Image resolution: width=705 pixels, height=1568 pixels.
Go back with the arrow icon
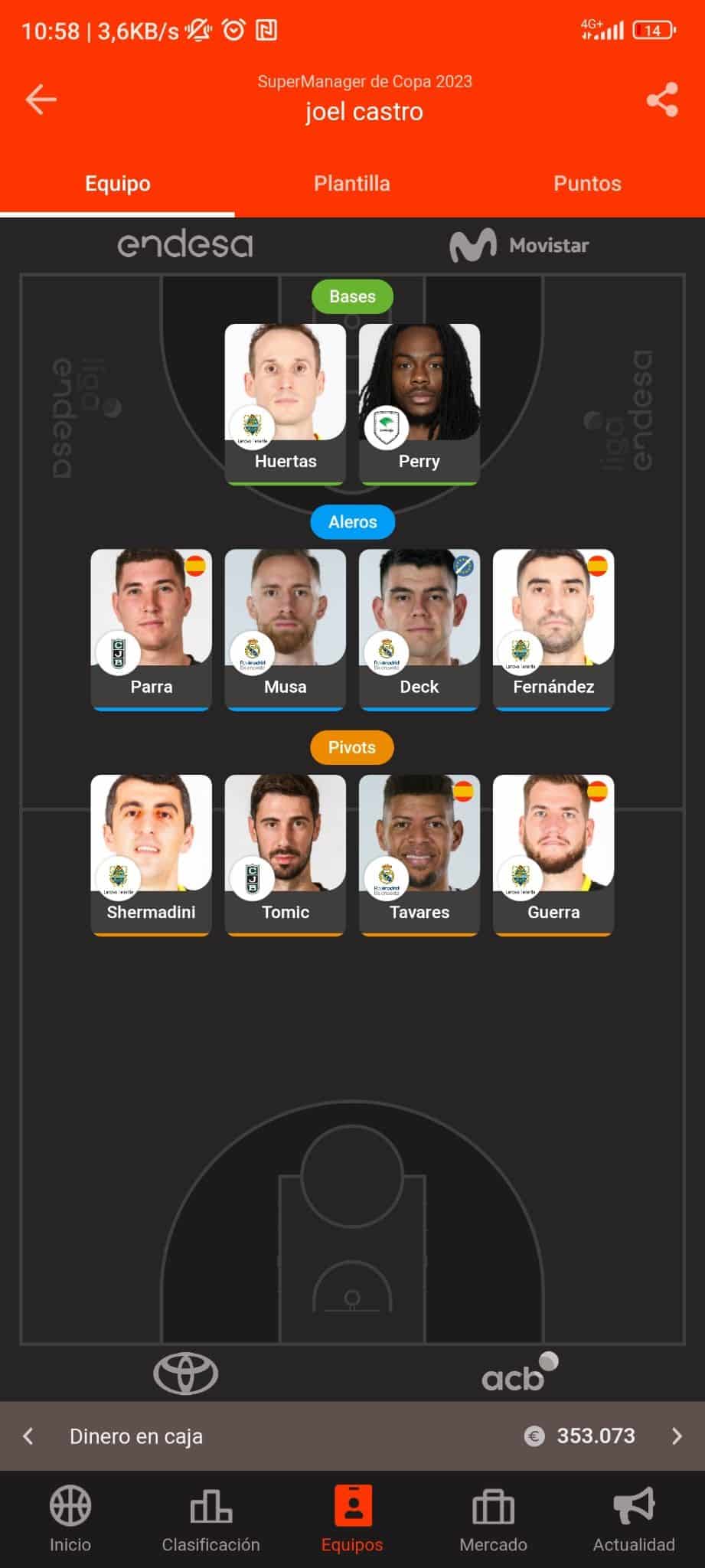(x=41, y=100)
